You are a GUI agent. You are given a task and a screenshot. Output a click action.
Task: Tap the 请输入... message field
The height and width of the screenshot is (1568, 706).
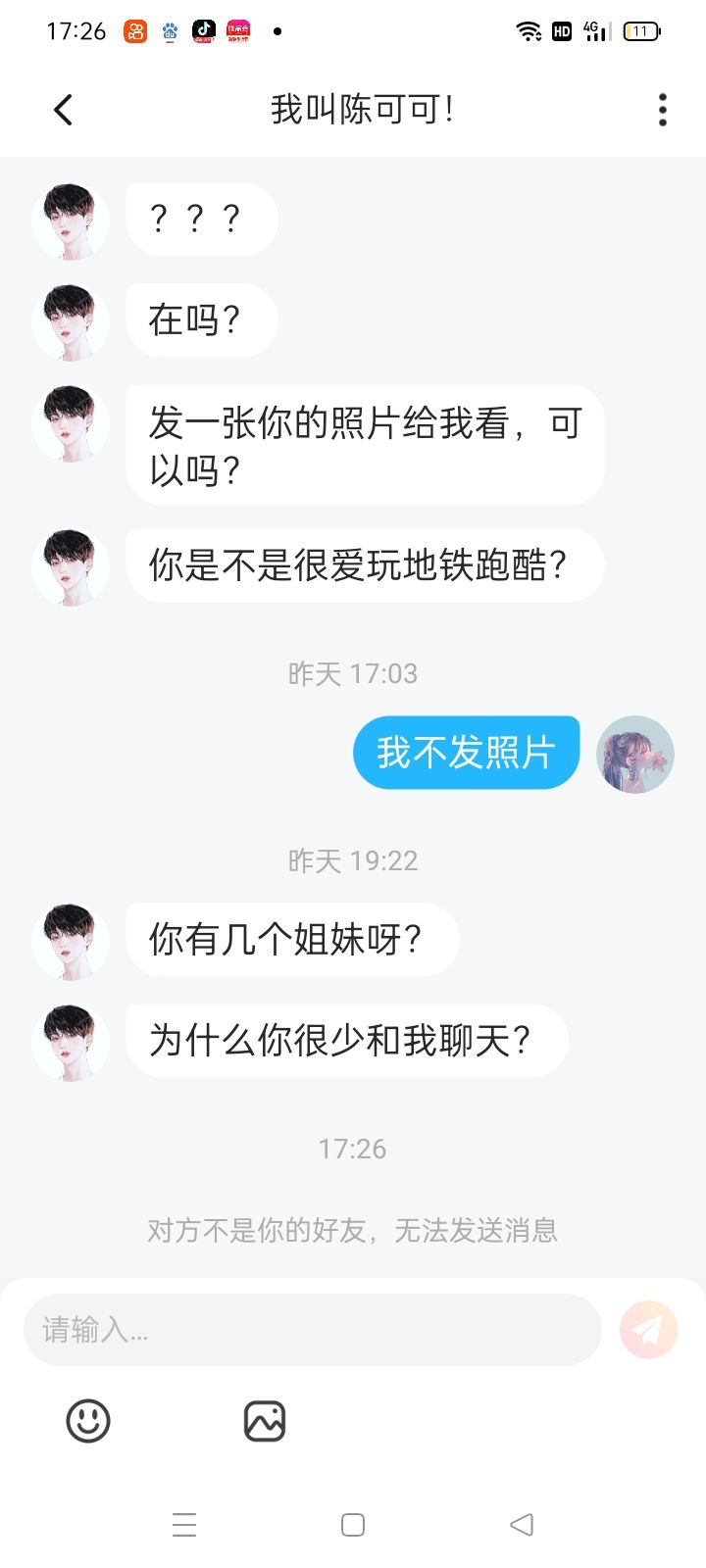pos(312,1330)
